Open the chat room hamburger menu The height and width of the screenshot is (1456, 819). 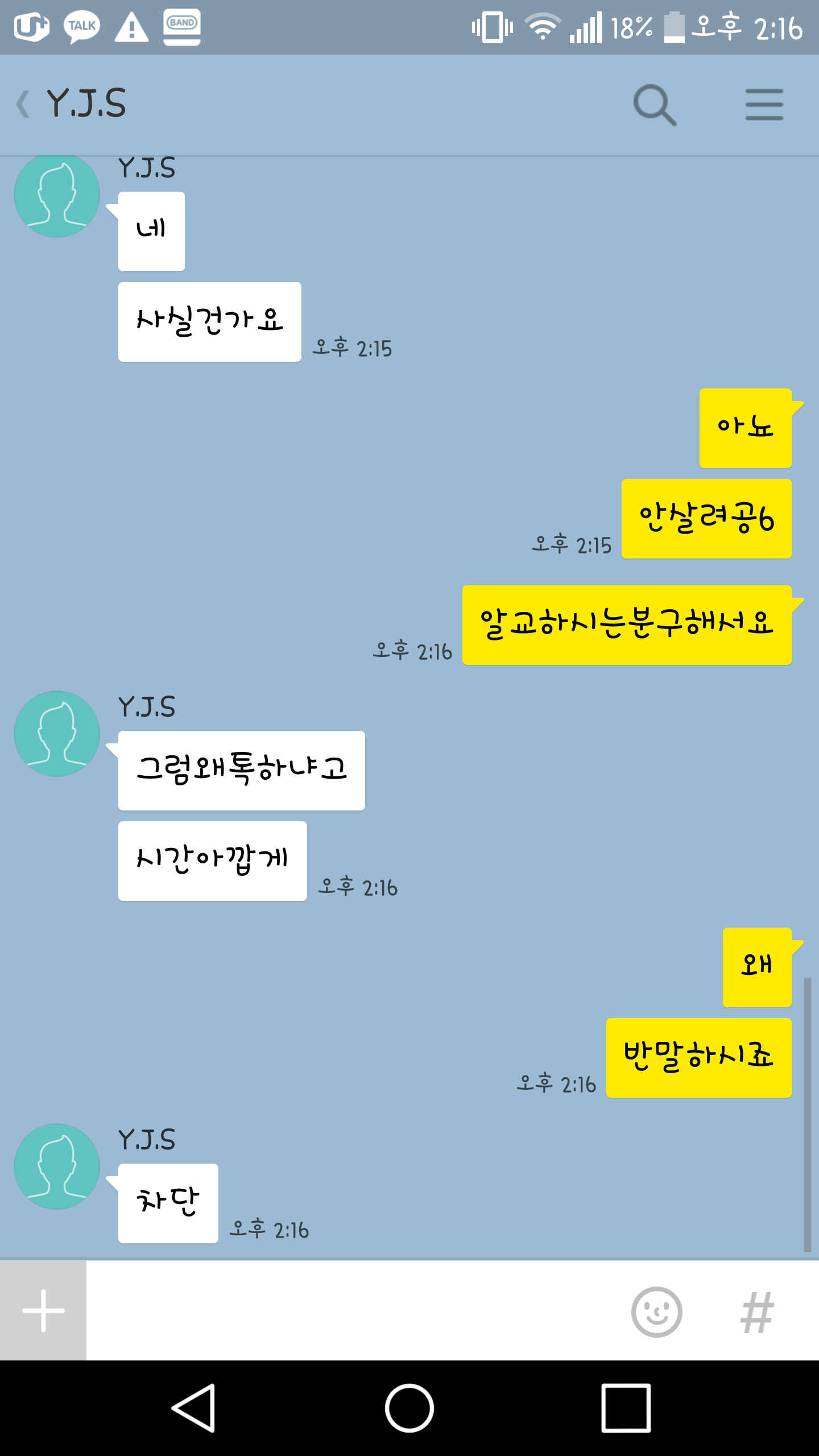tap(764, 105)
